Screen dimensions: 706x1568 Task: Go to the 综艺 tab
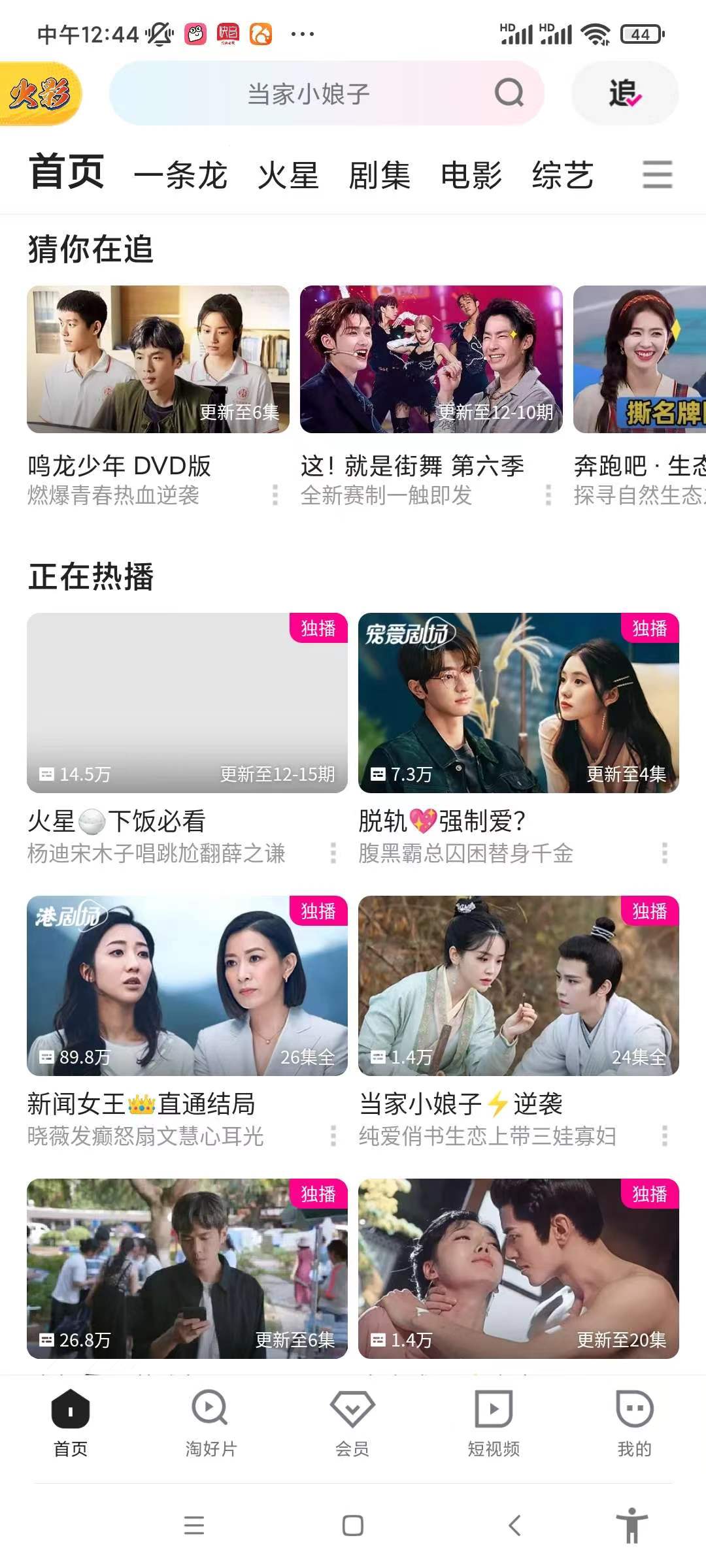[563, 175]
